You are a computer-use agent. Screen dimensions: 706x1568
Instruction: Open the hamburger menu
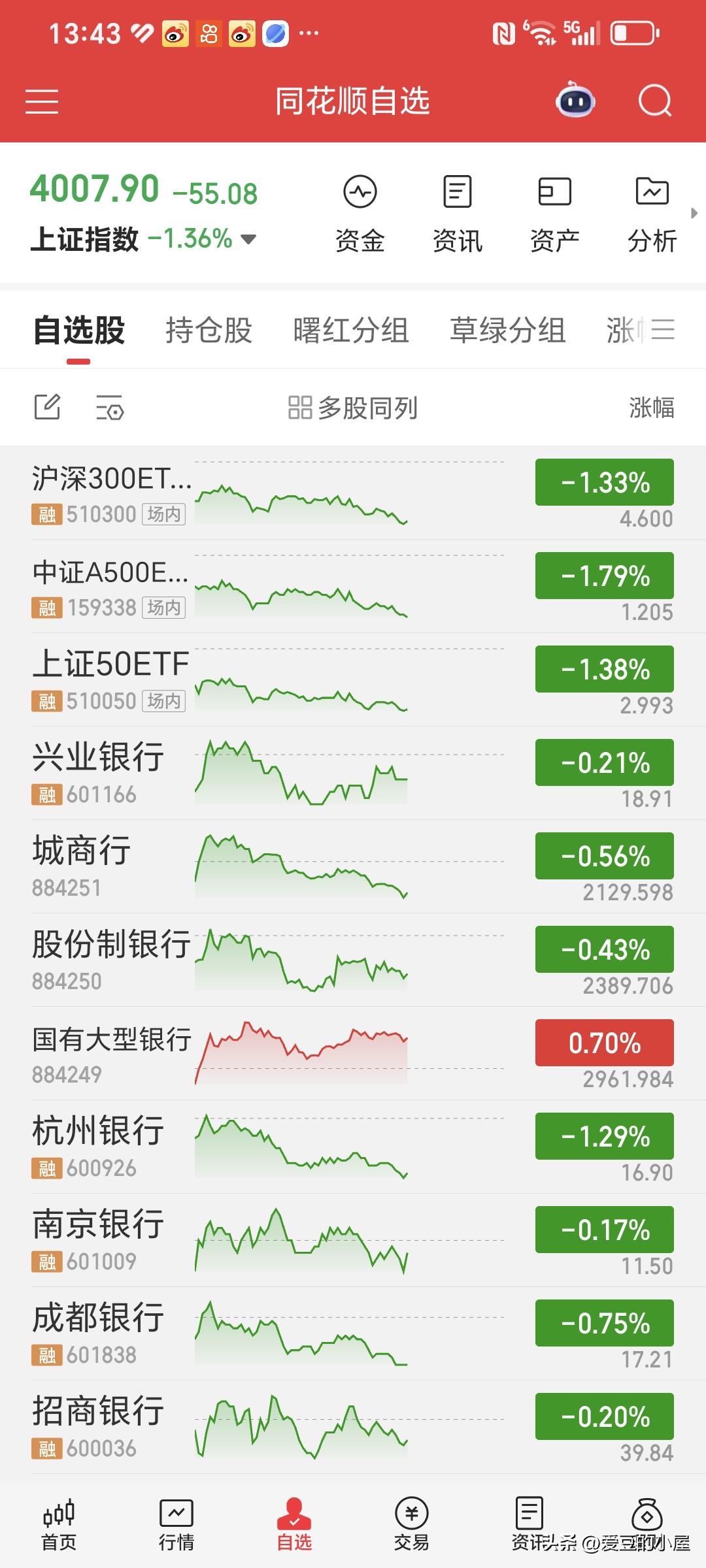pos(42,103)
